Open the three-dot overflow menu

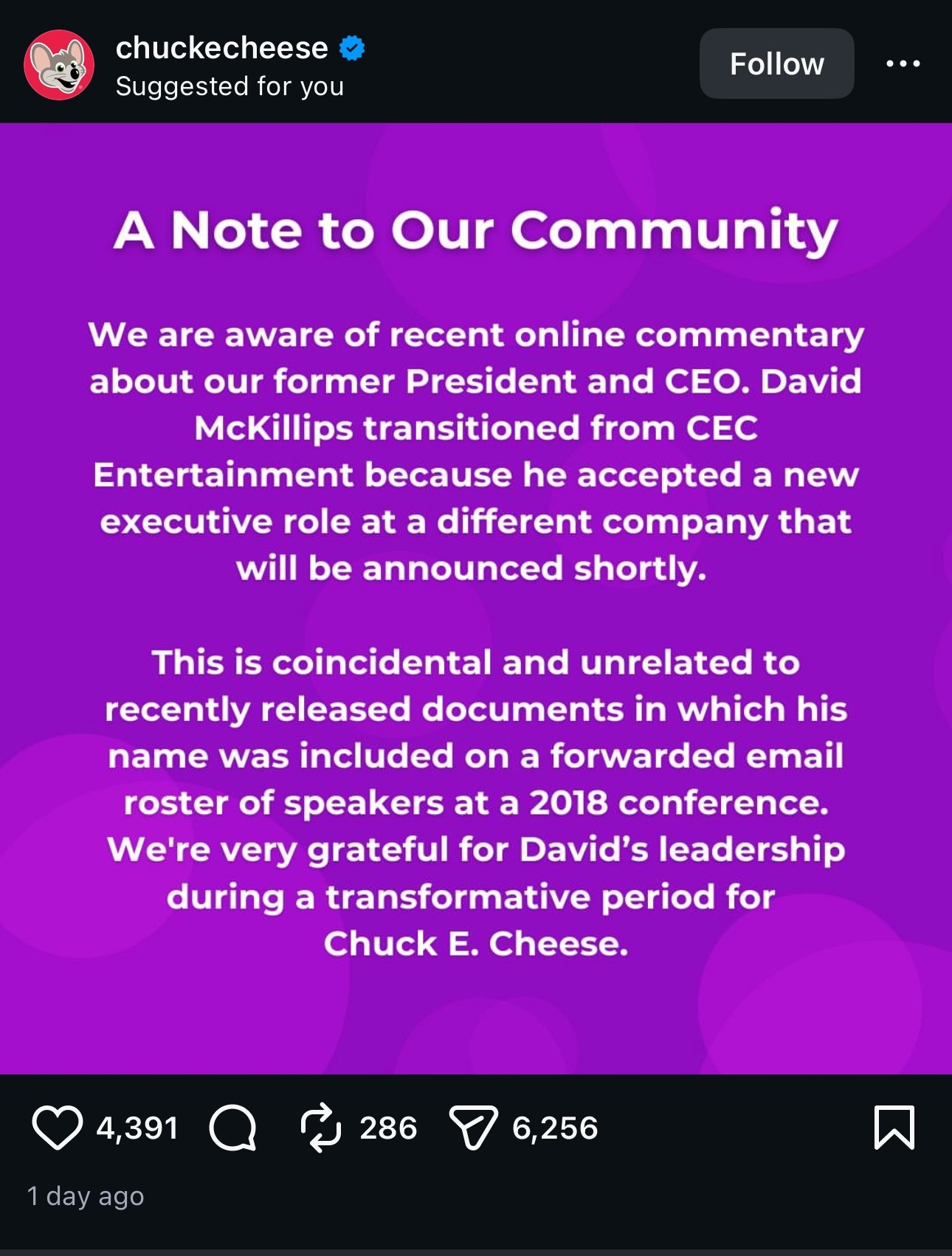(903, 63)
